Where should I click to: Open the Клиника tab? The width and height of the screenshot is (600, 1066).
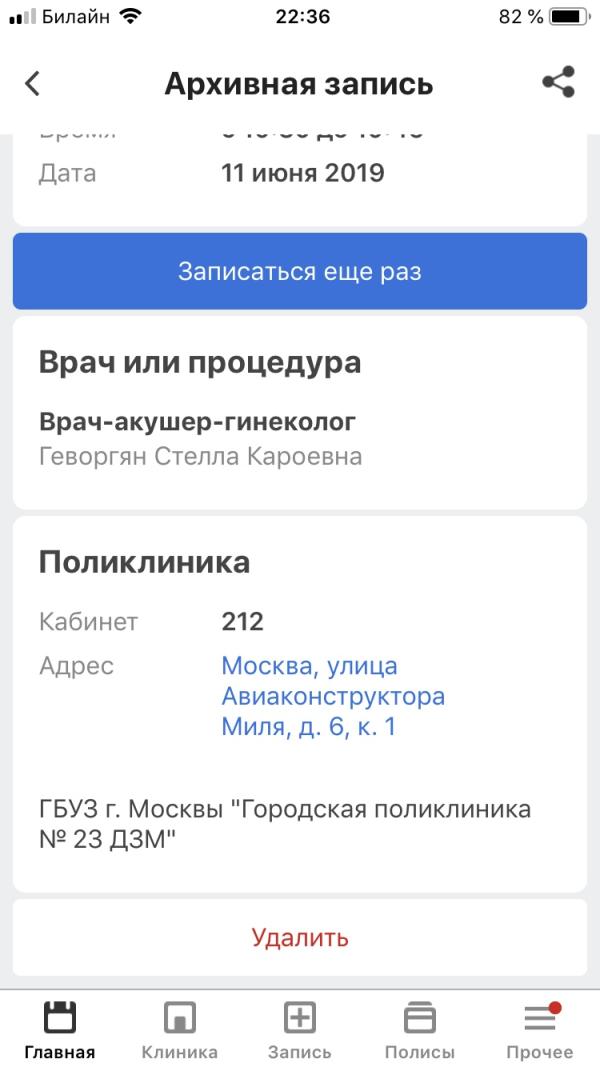(180, 1030)
